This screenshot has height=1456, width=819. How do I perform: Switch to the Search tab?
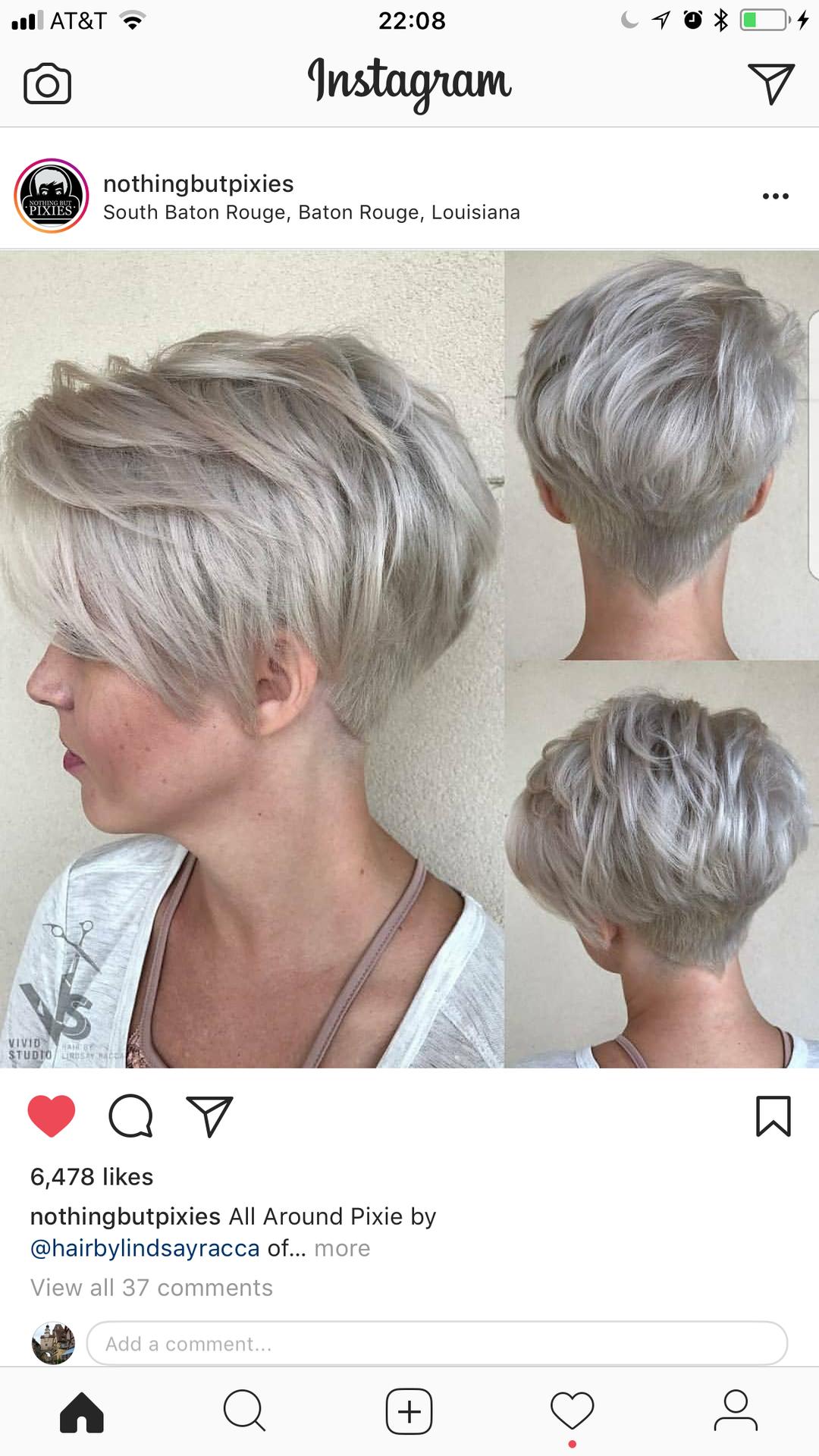pos(245,1412)
